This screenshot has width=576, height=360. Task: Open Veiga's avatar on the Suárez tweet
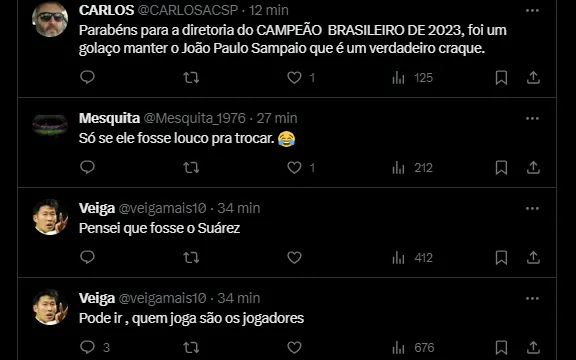click(50, 217)
